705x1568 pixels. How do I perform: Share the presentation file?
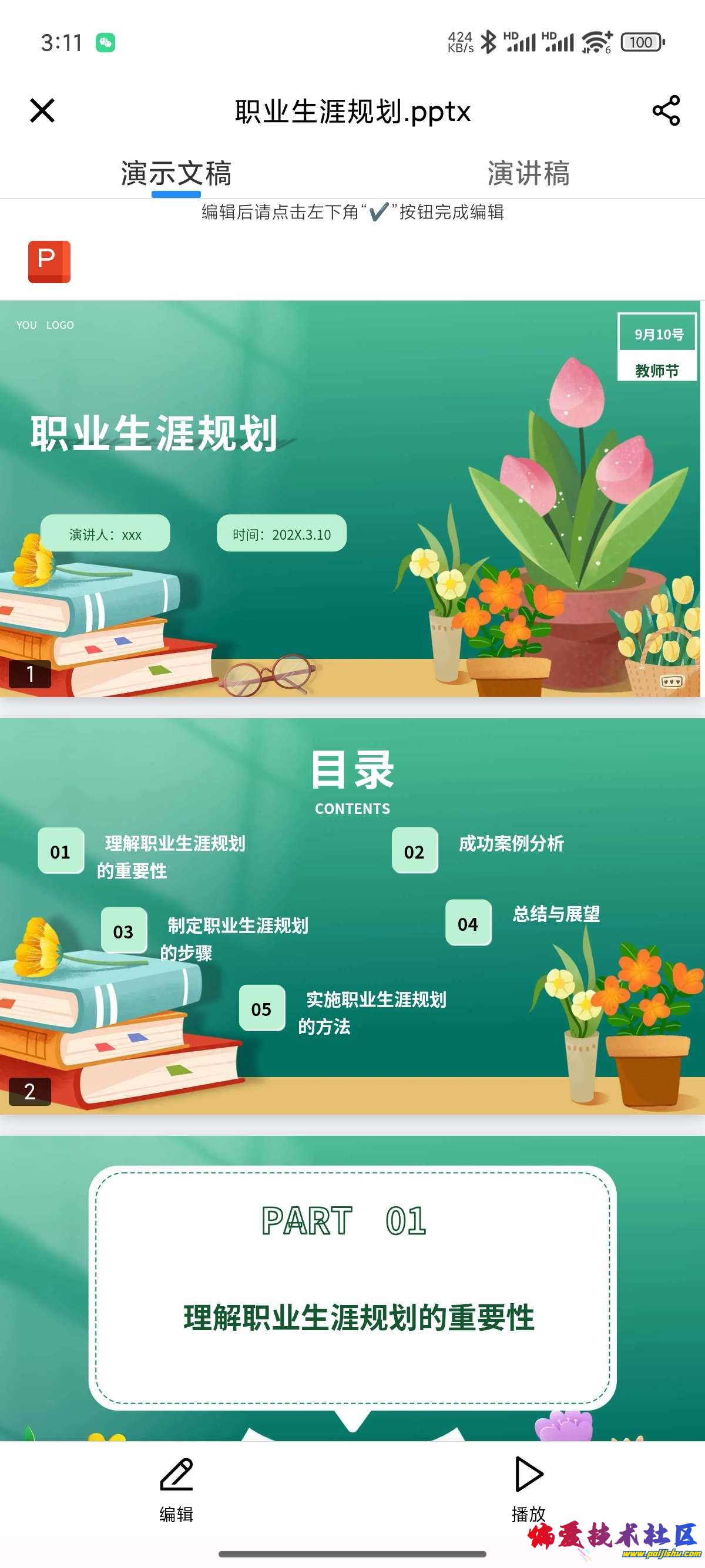(666, 111)
